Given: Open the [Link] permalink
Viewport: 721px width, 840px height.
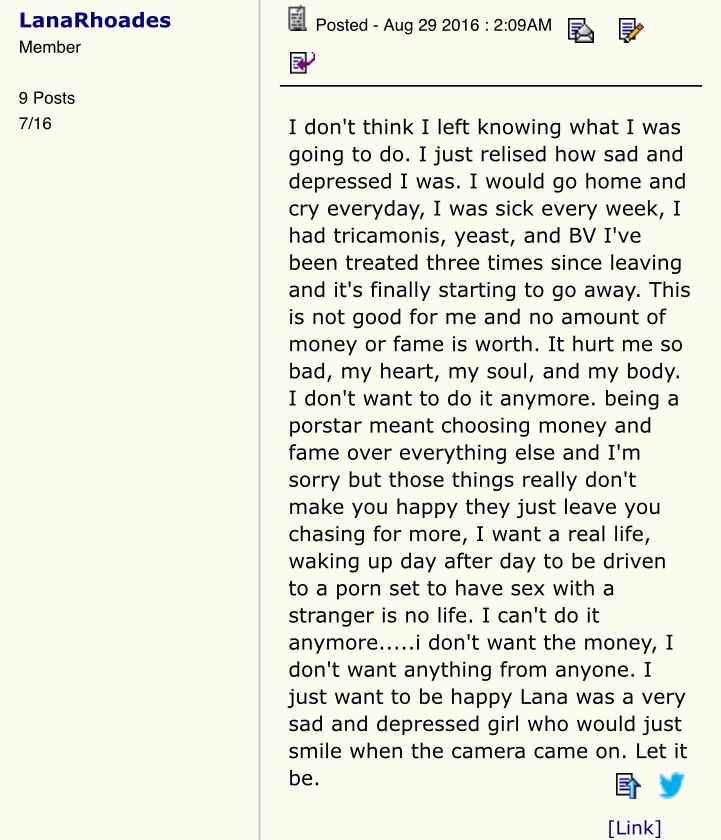Looking at the screenshot, I should pos(634,827).
